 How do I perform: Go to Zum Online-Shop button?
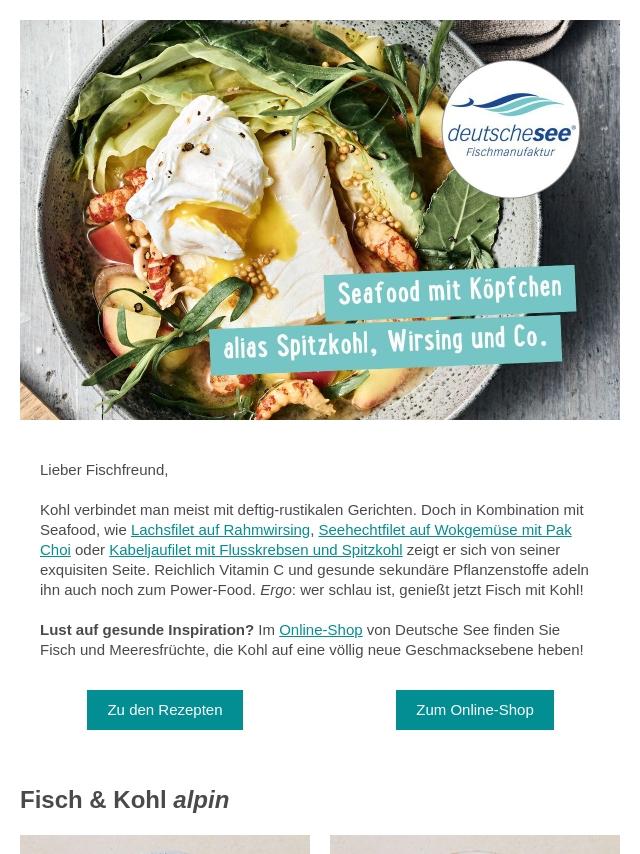click(474, 710)
